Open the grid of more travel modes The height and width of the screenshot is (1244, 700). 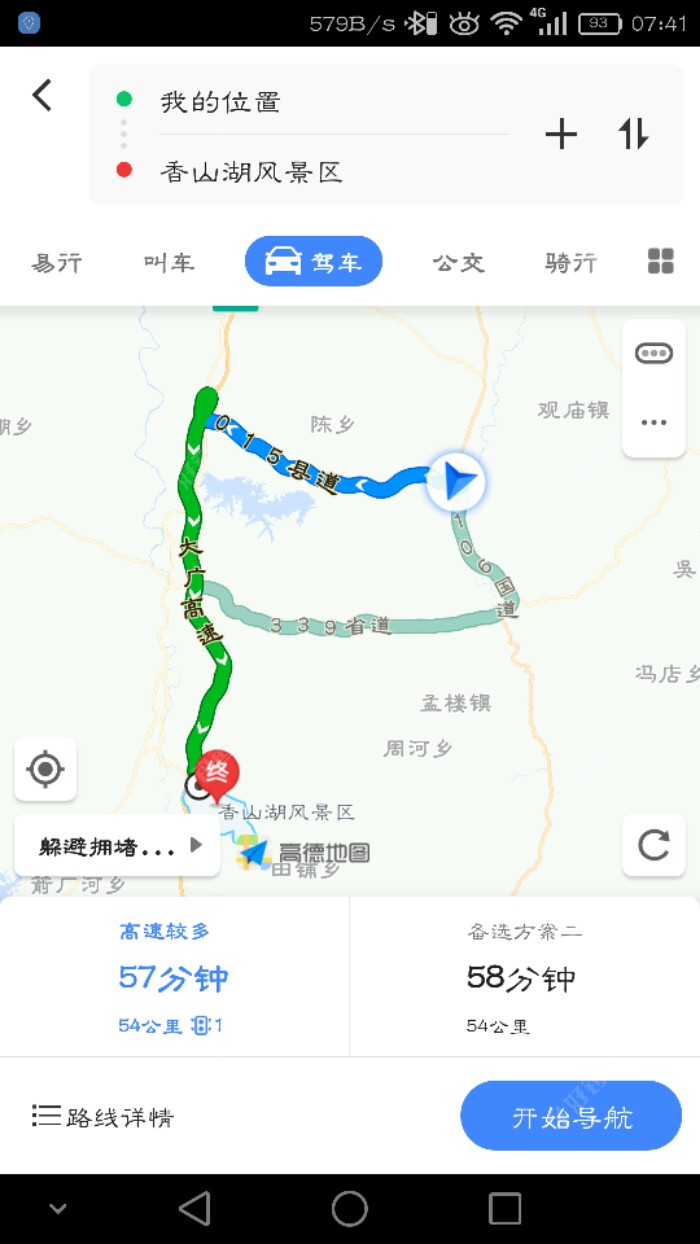point(661,262)
